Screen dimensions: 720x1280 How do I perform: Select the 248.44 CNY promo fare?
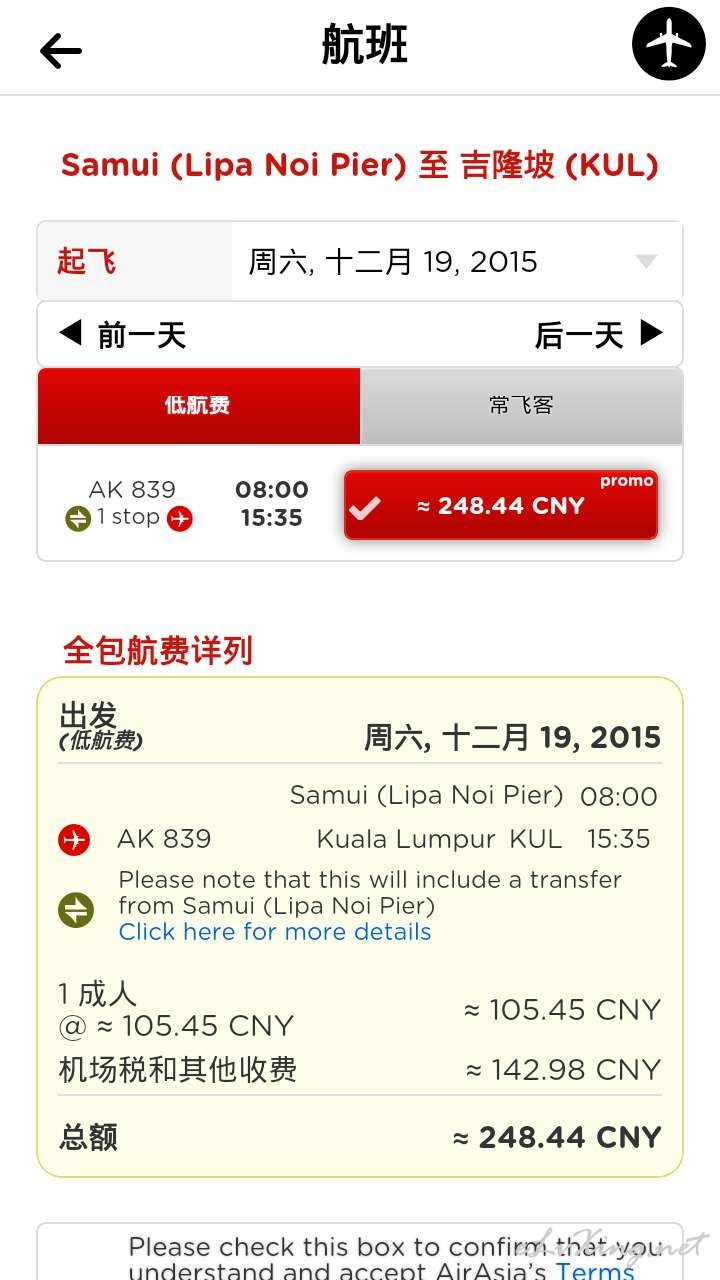coord(501,505)
